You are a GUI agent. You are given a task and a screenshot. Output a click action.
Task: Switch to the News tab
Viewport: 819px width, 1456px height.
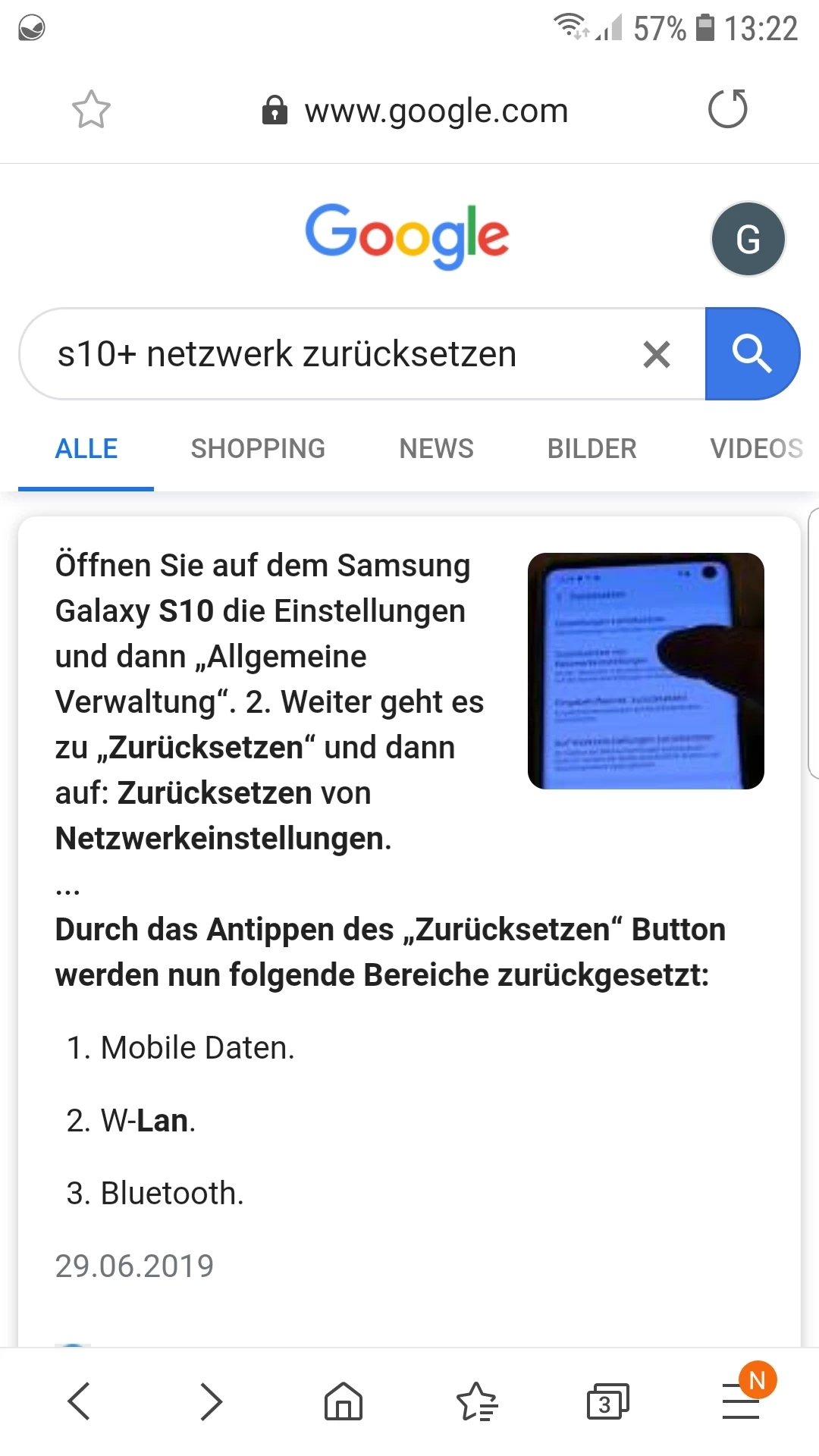436,449
